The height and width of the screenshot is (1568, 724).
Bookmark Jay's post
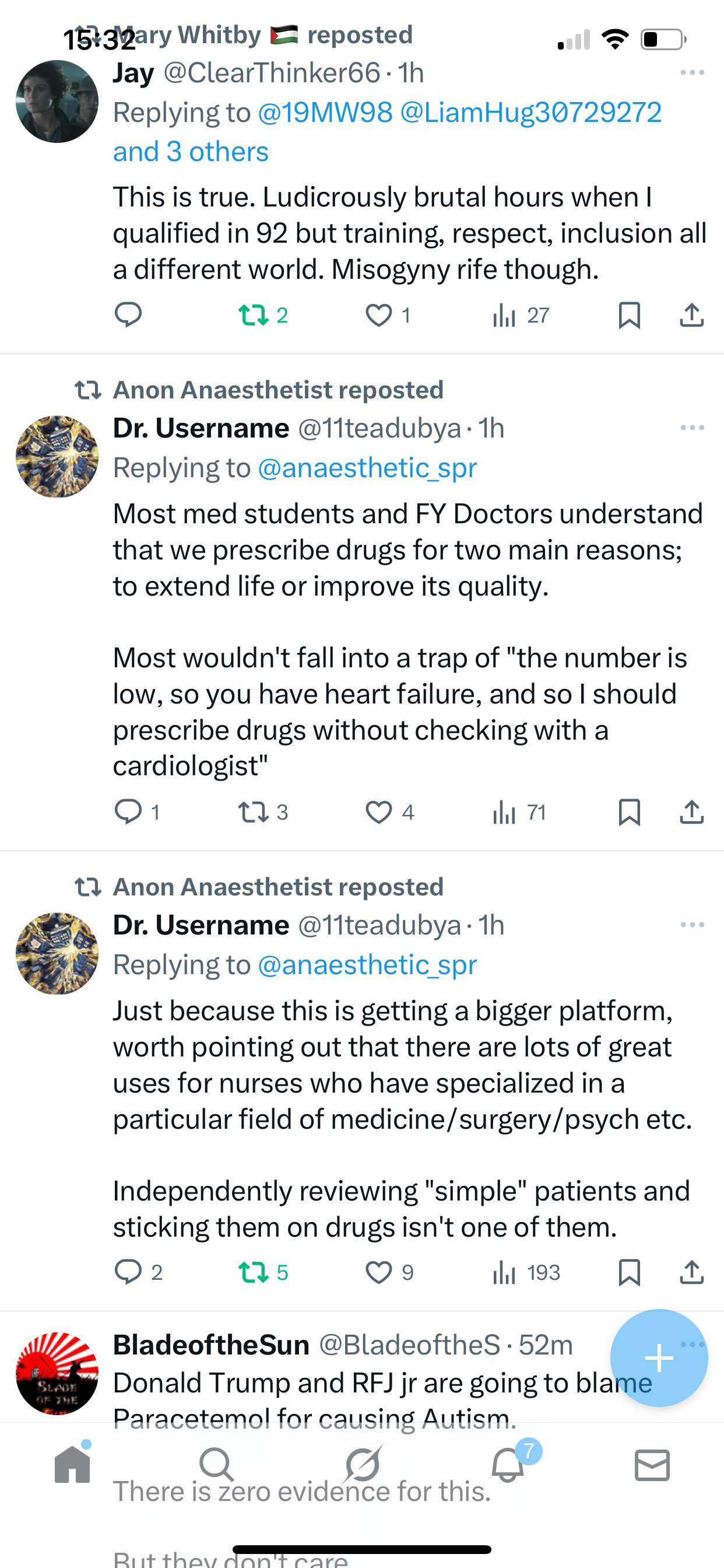coord(629,316)
